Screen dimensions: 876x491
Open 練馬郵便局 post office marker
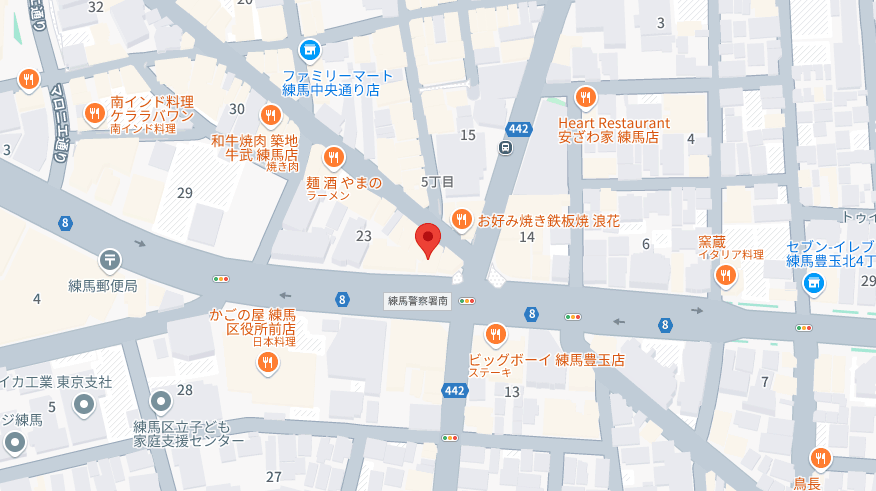click(x=109, y=261)
